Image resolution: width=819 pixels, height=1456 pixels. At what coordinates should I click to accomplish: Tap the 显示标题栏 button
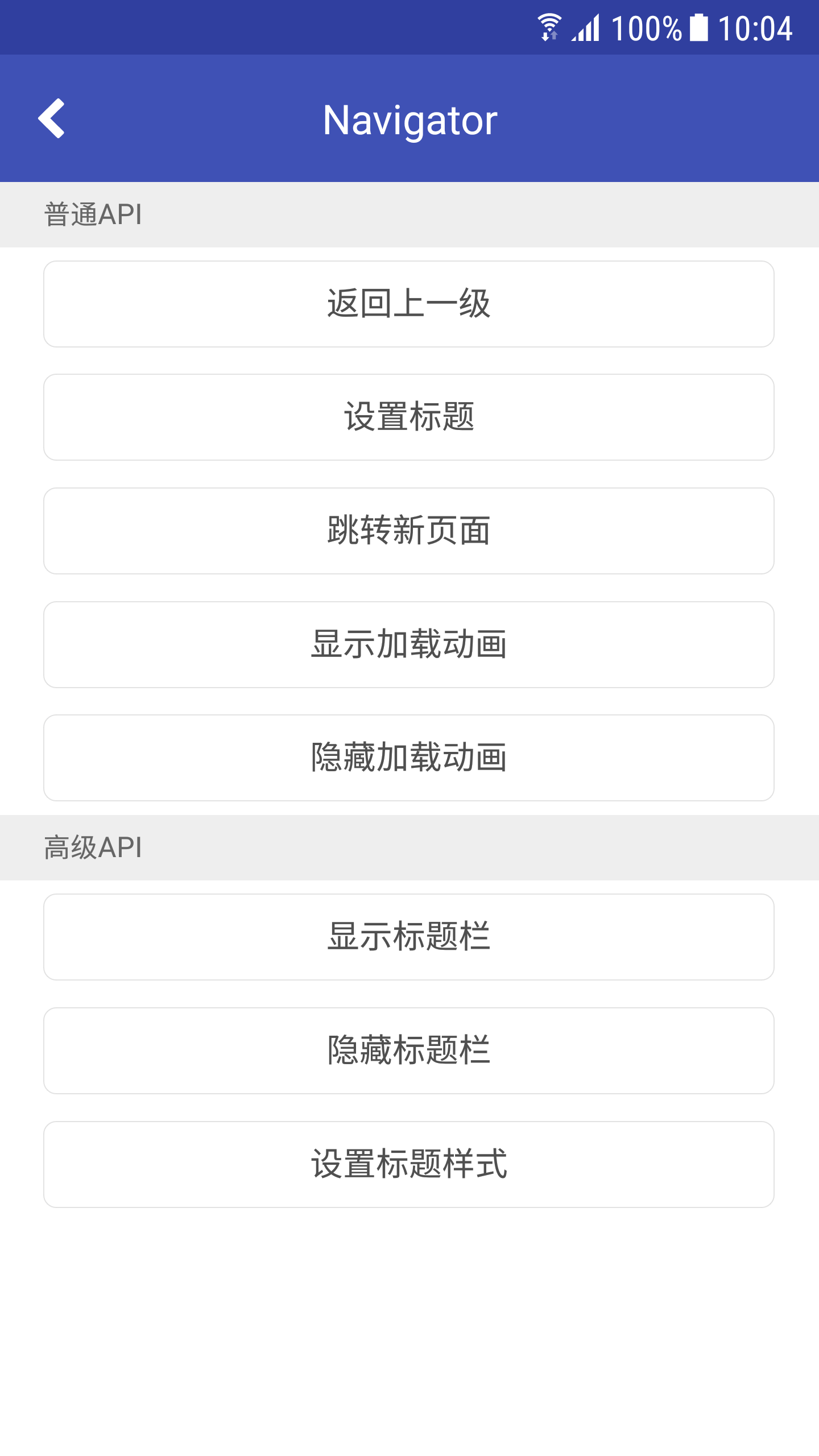click(409, 937)
